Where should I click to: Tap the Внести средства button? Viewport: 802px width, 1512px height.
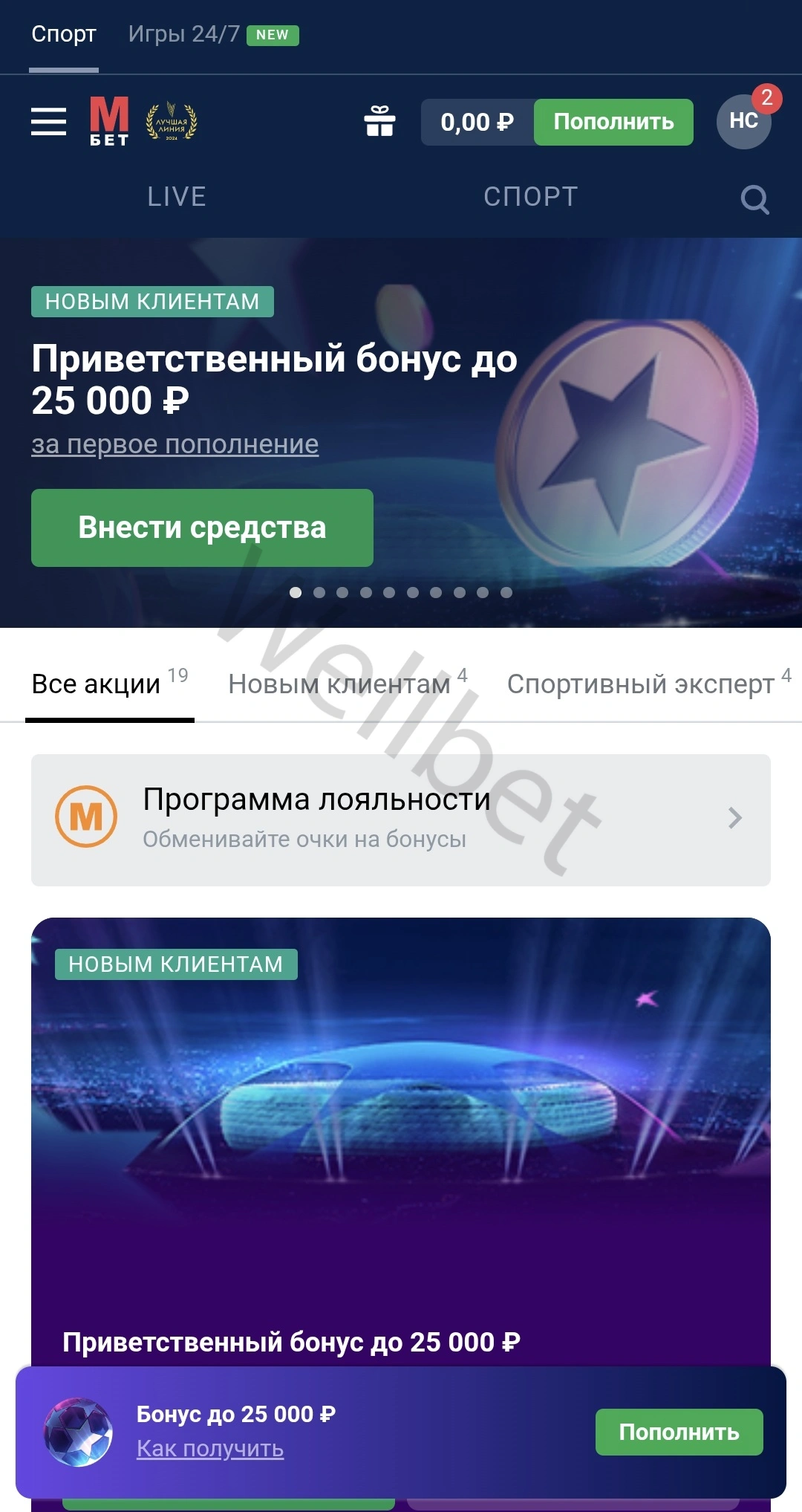click(202, 528)
